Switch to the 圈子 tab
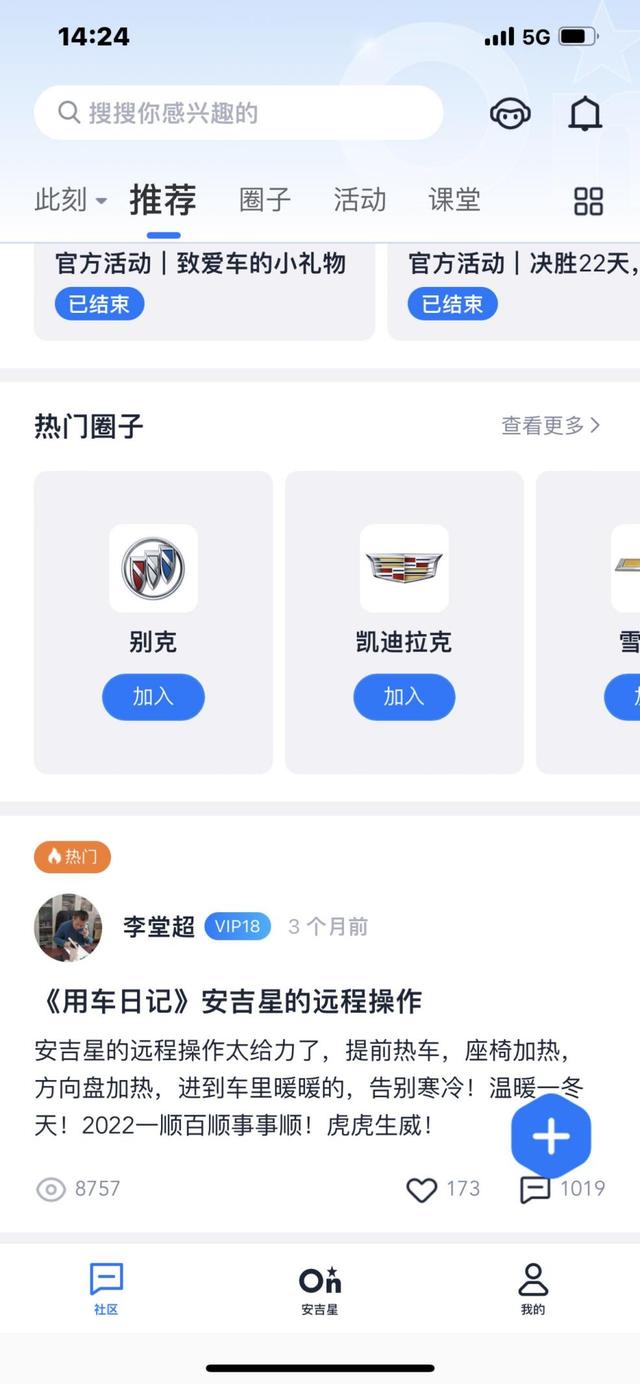Viewport: 640px width, 1384px height. click(265, 200)
